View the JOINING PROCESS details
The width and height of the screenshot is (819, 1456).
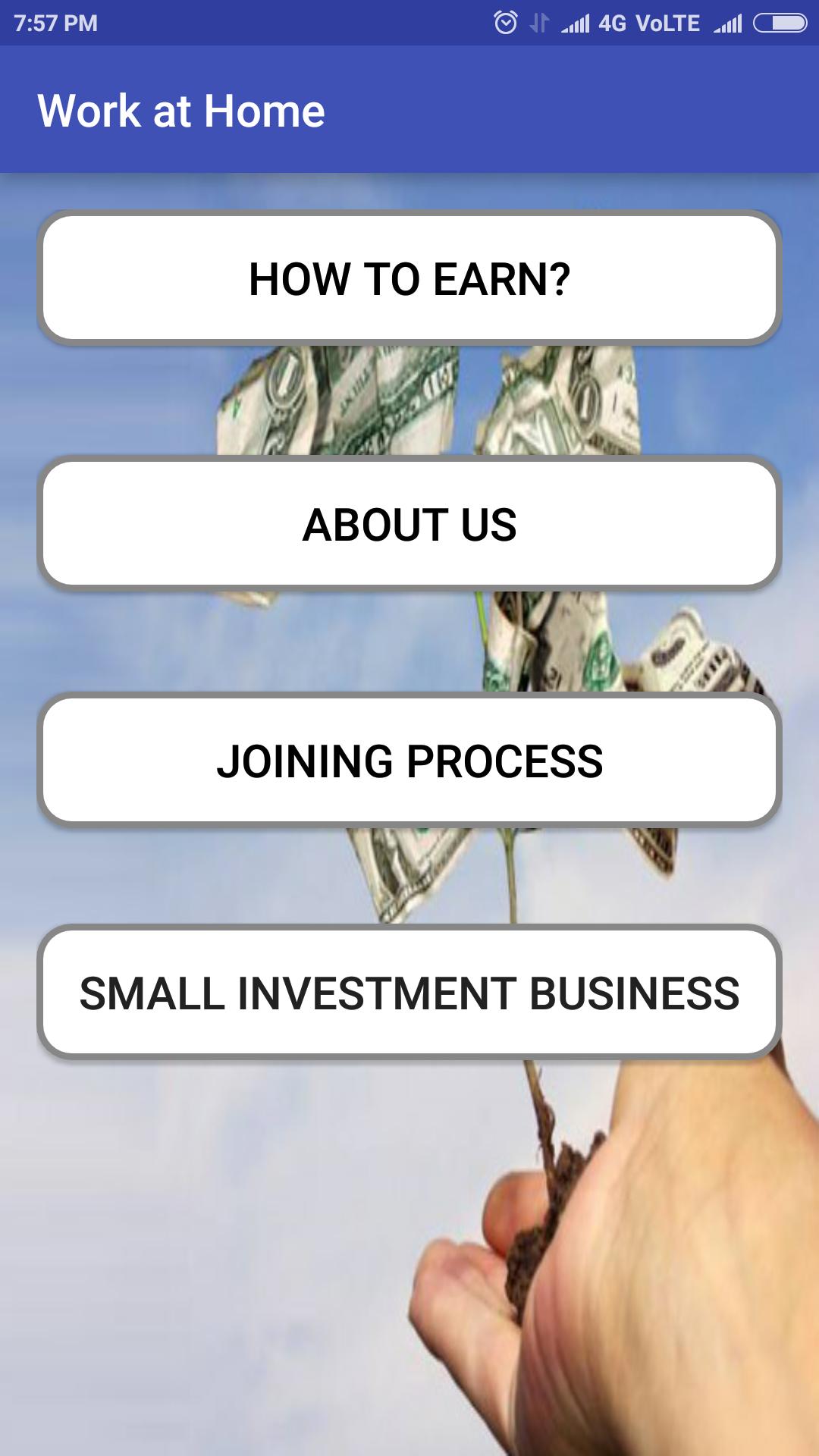coord(409,760)
